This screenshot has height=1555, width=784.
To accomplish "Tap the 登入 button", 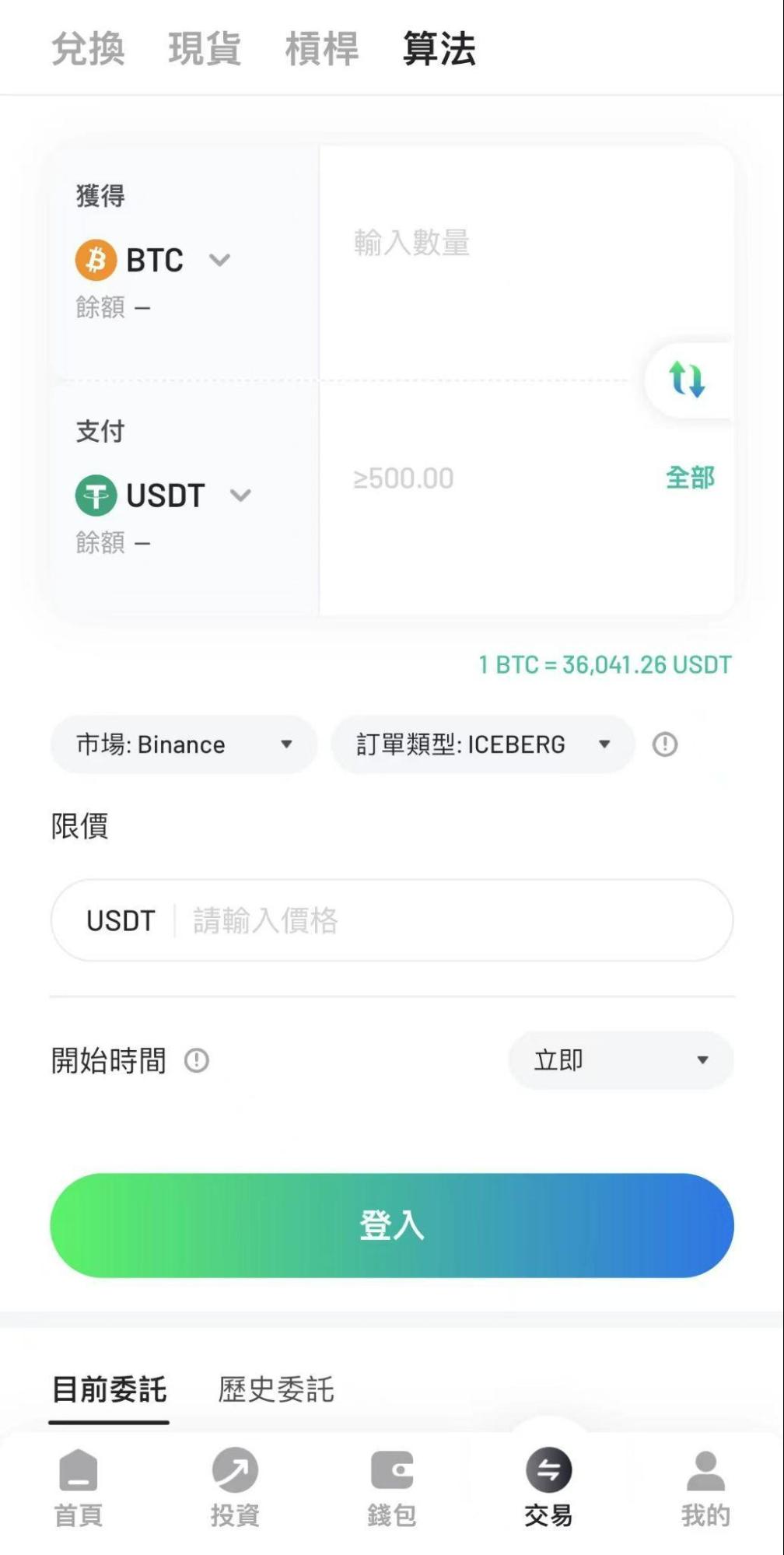I will tap(392, 1225).
